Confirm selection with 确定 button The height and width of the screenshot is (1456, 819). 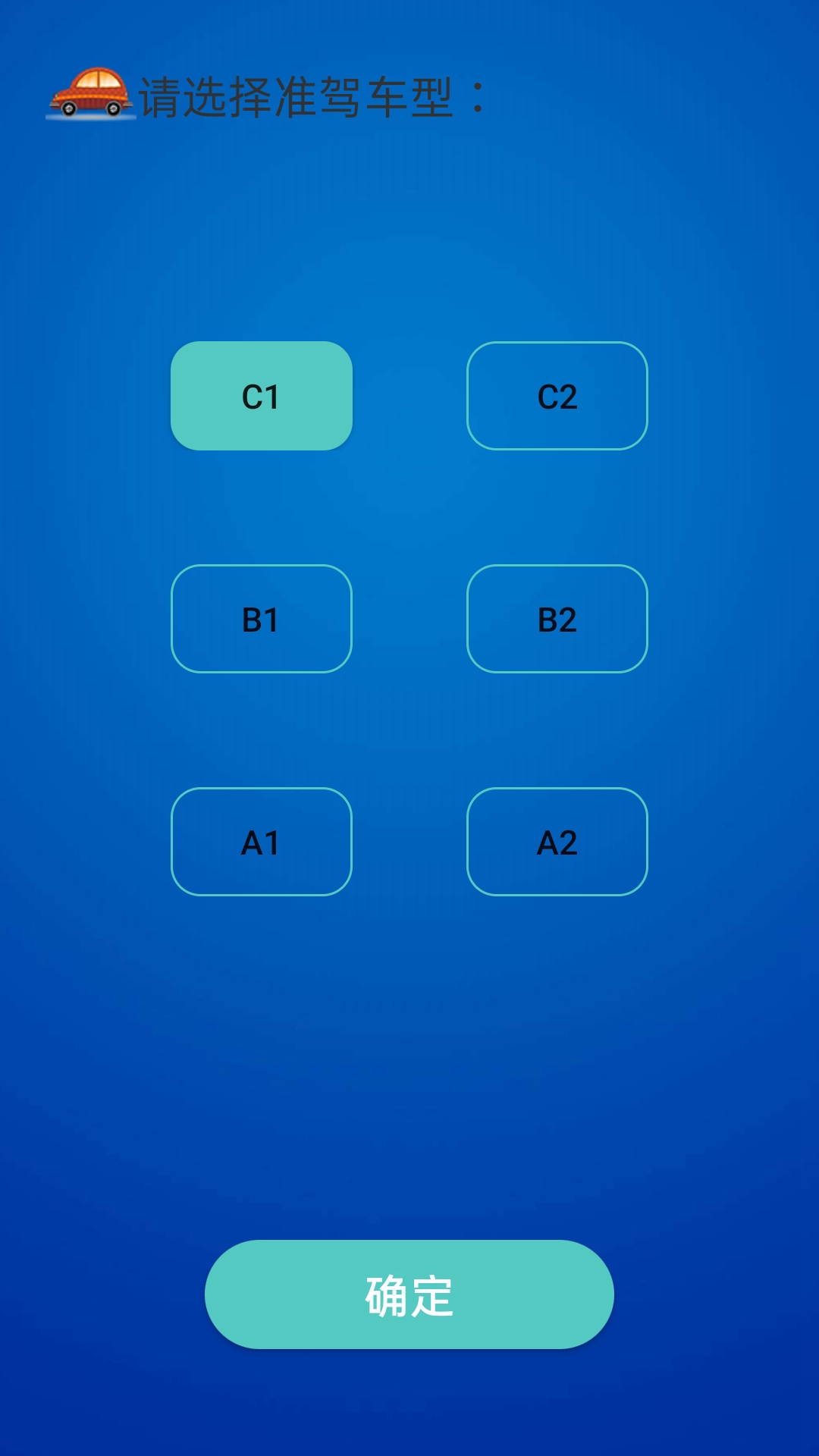[409, 1294]
